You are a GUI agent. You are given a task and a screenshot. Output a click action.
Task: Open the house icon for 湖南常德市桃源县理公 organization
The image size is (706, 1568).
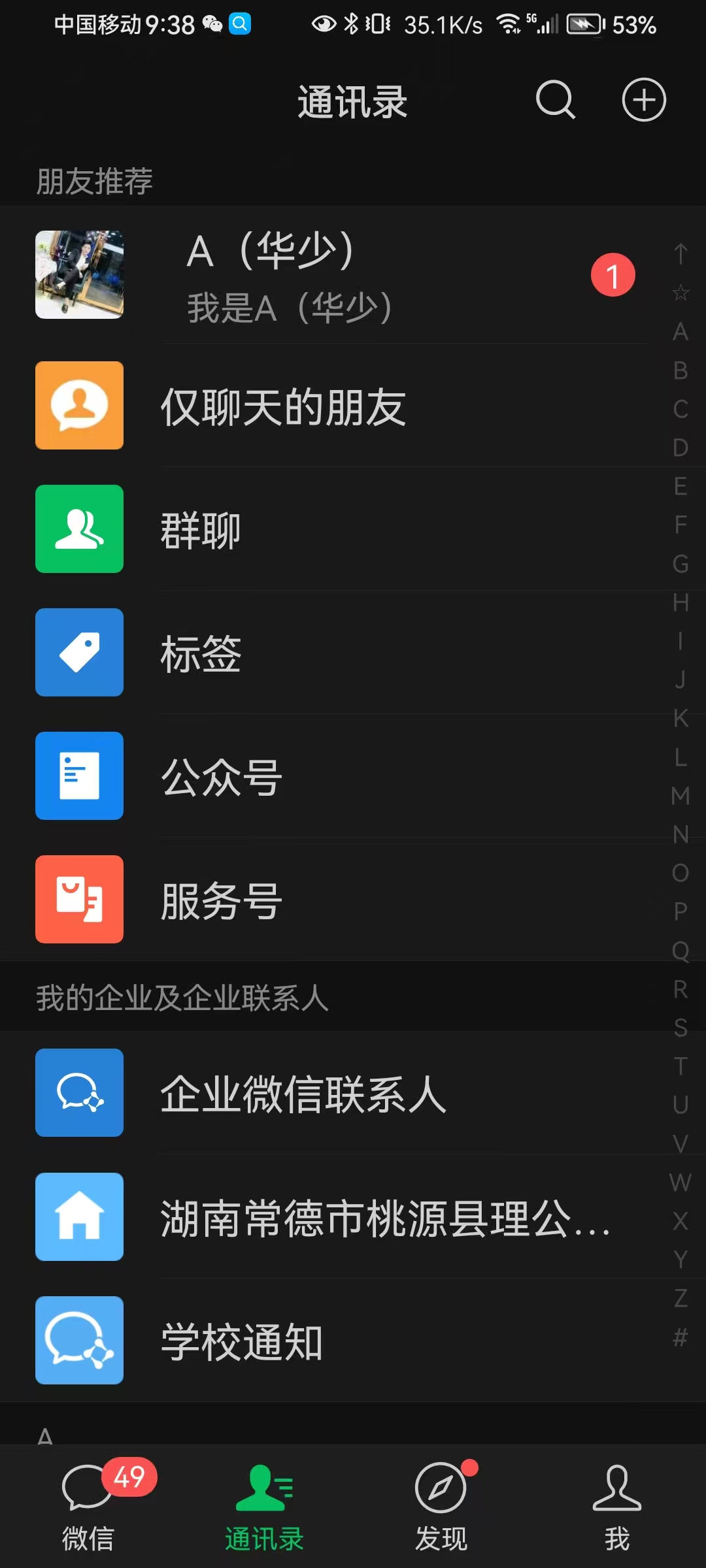[x=78, y=1217]
